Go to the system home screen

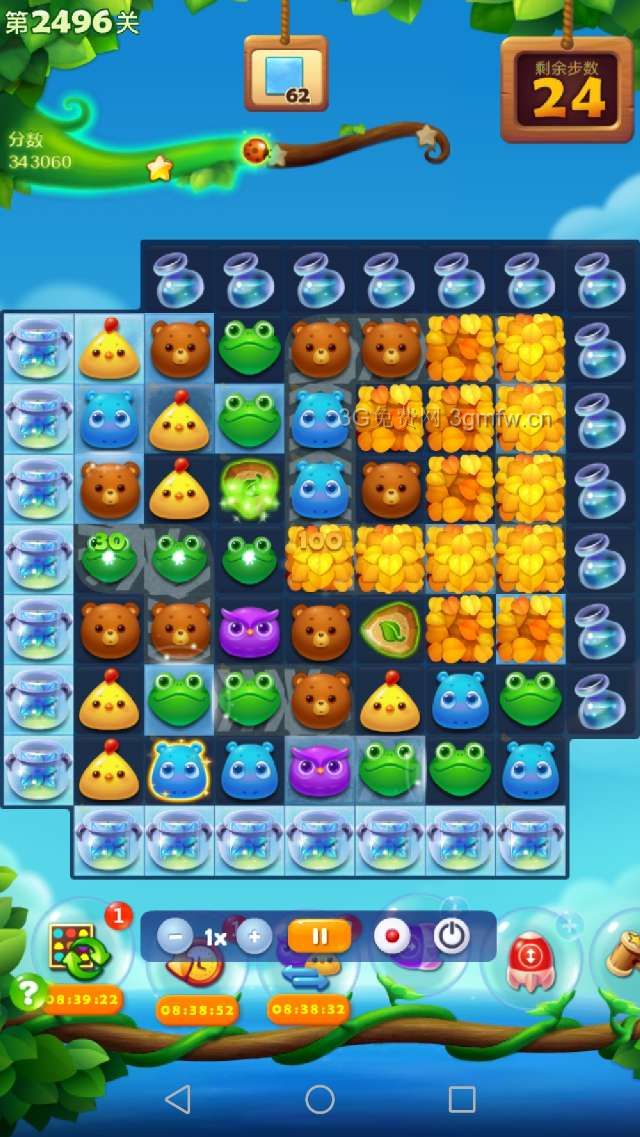[x=320, y=1100]
